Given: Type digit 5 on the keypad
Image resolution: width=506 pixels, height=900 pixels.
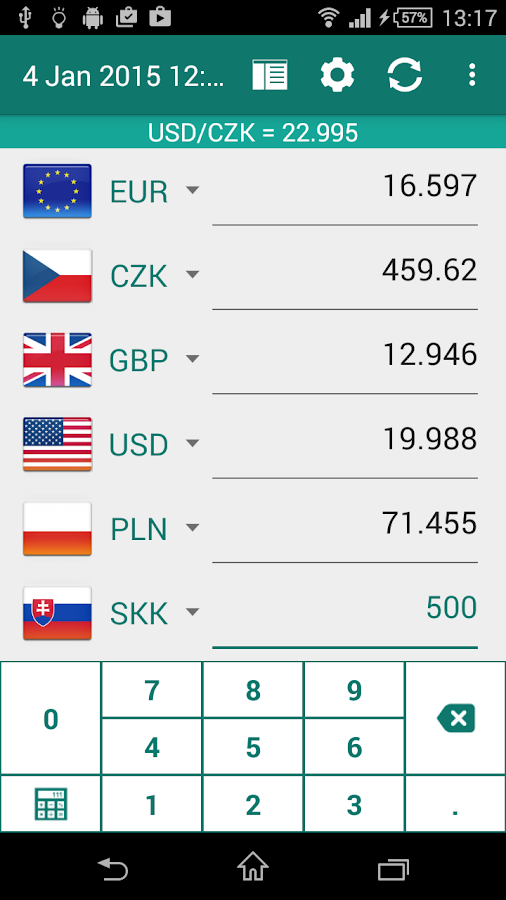Looking at the screenshot, I should click(x=253, y=747).
